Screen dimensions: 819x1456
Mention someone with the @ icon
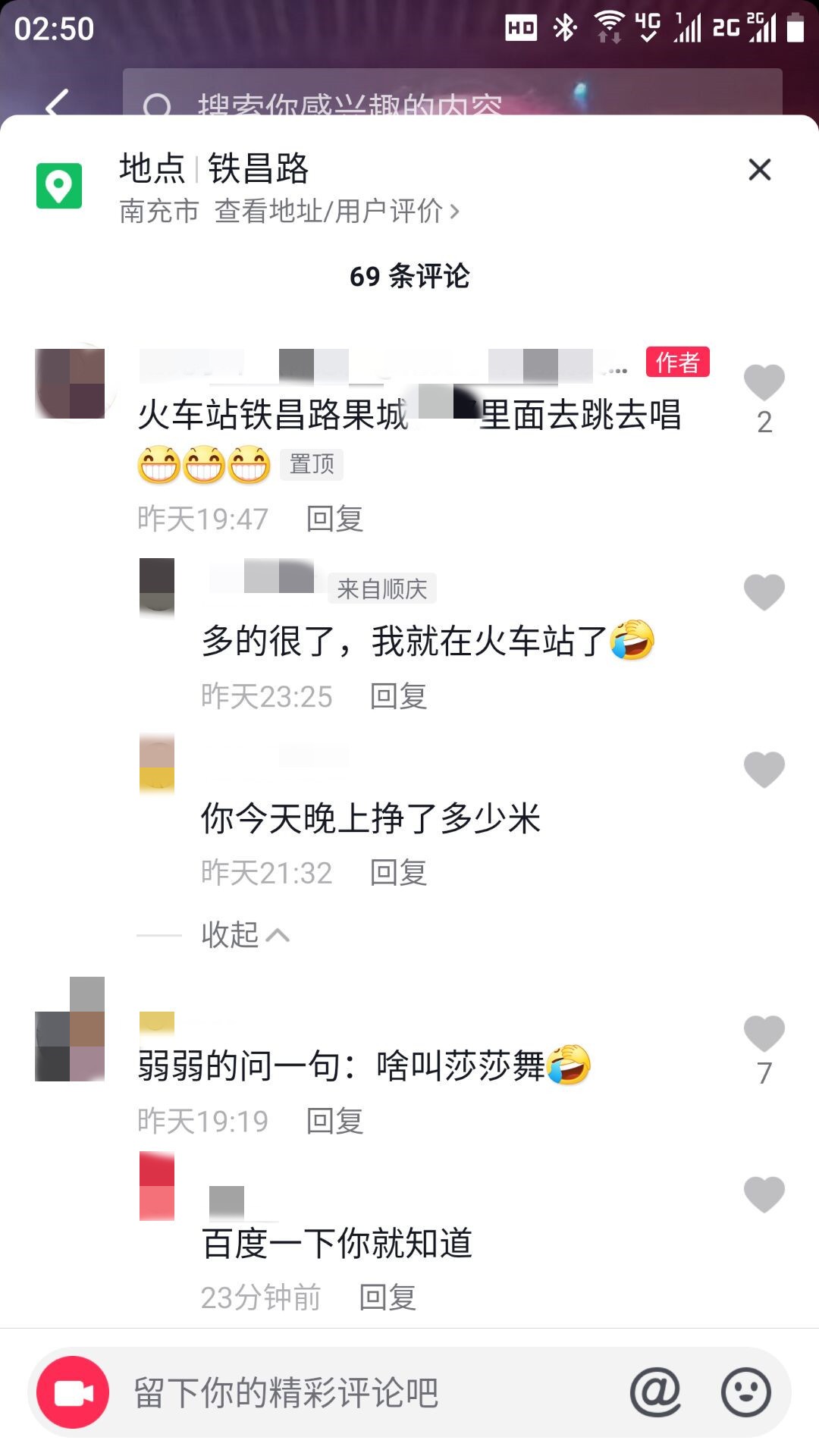(655, 1392)
